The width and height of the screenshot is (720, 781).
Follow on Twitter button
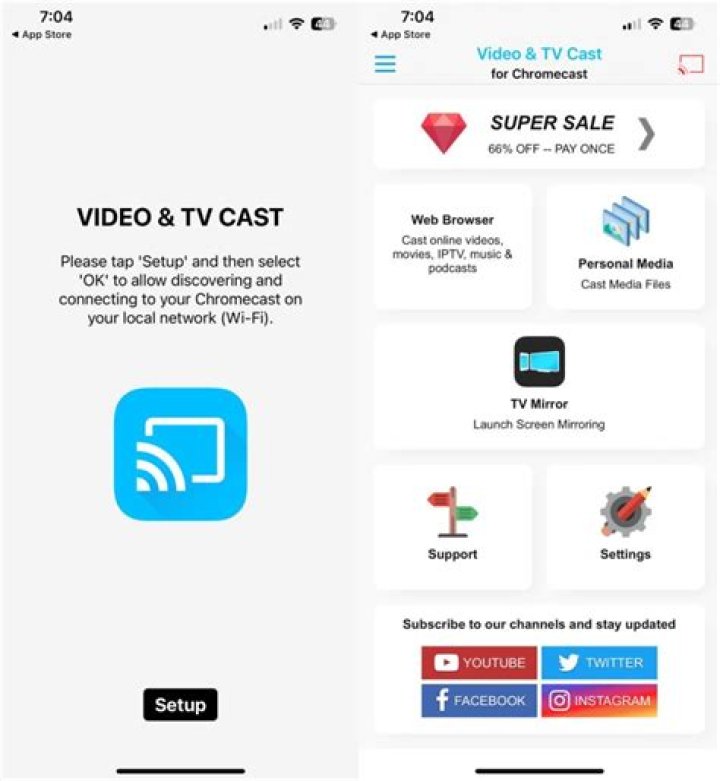pos(599,662)
